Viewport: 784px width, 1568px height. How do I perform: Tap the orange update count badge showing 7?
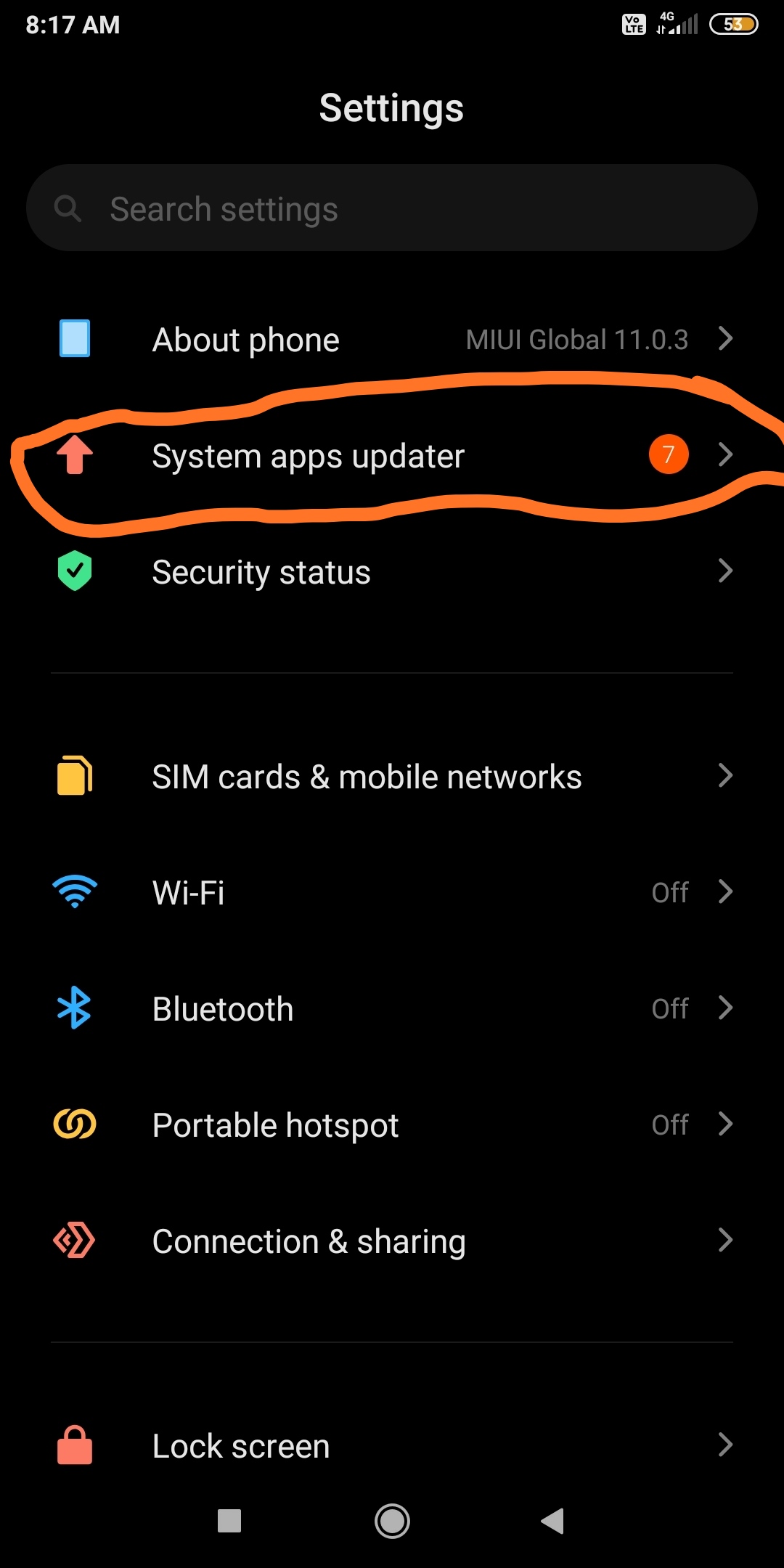coord(668,454)
